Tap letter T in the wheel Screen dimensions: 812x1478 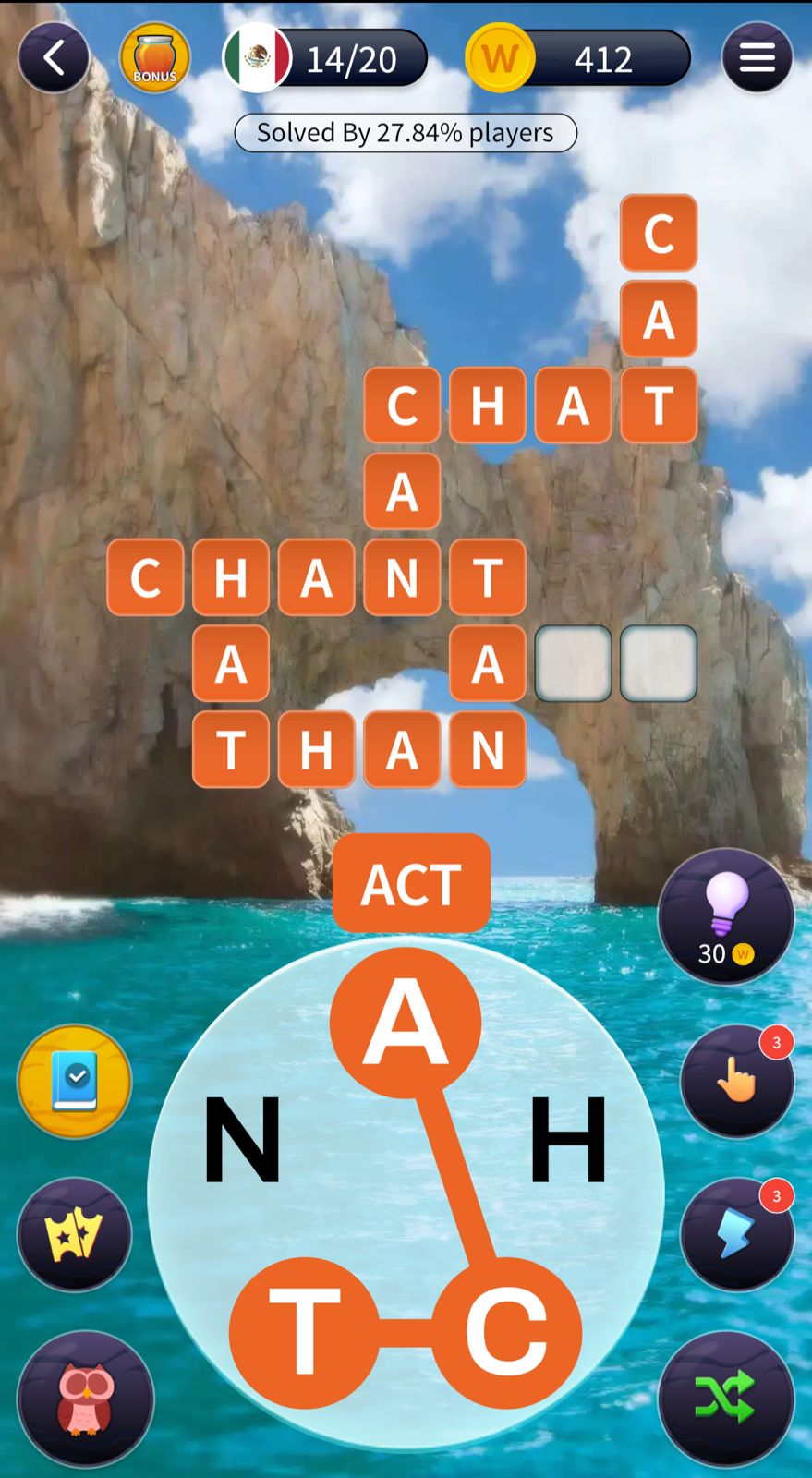[304, 1332]
